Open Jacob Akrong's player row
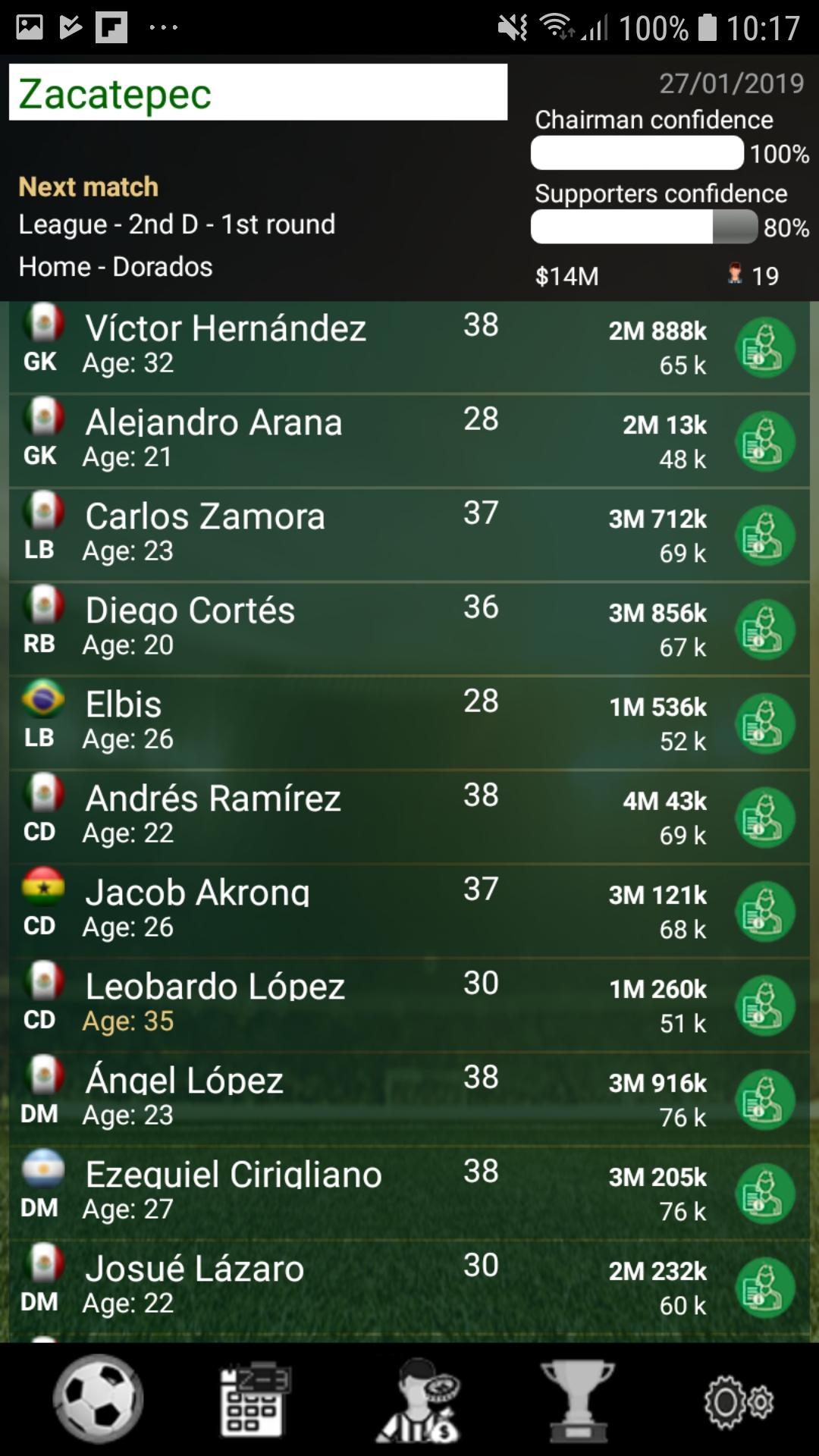819x1456 pixels. click(x=303, y=910)
